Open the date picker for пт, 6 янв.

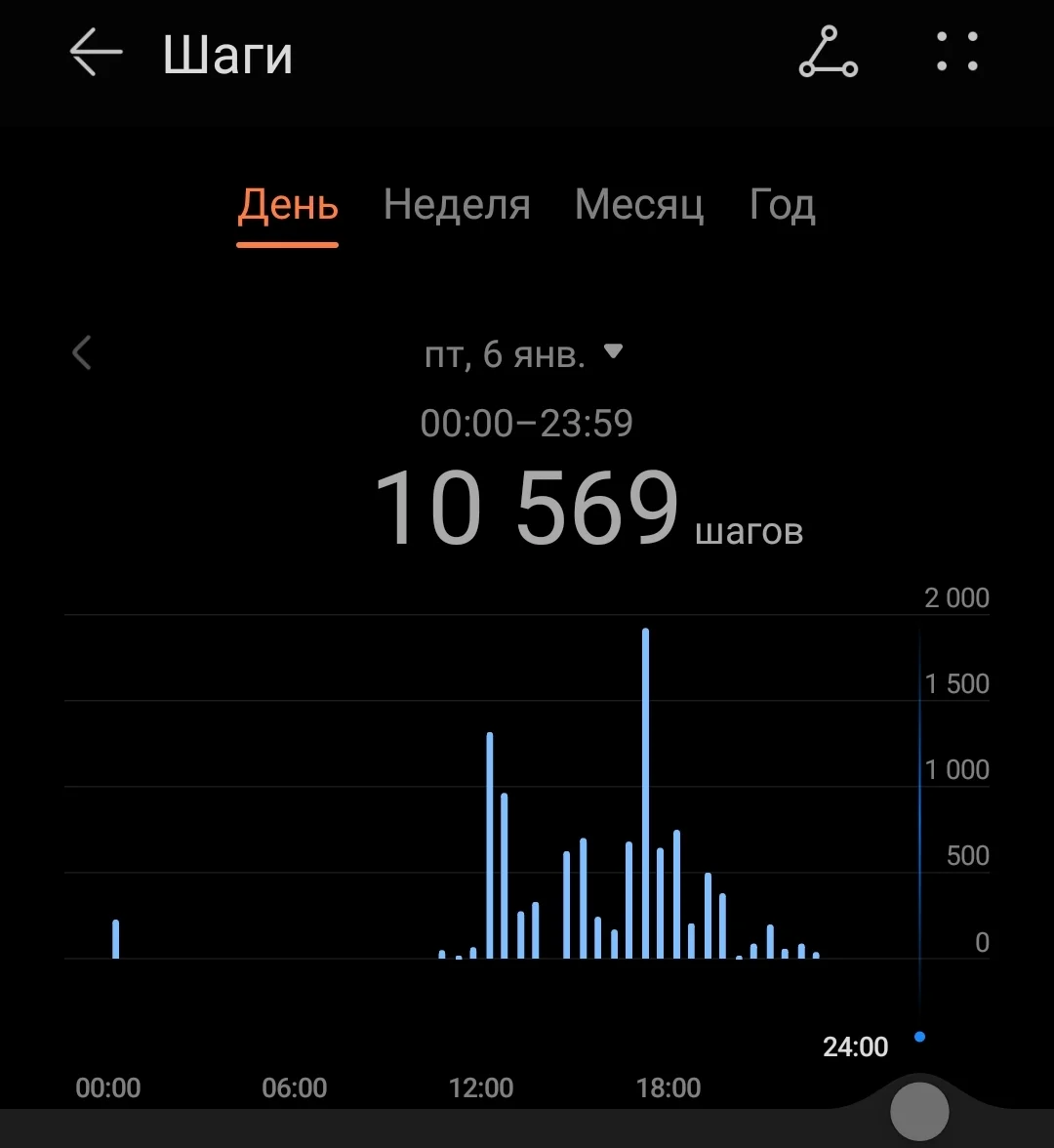coord(523,355)
